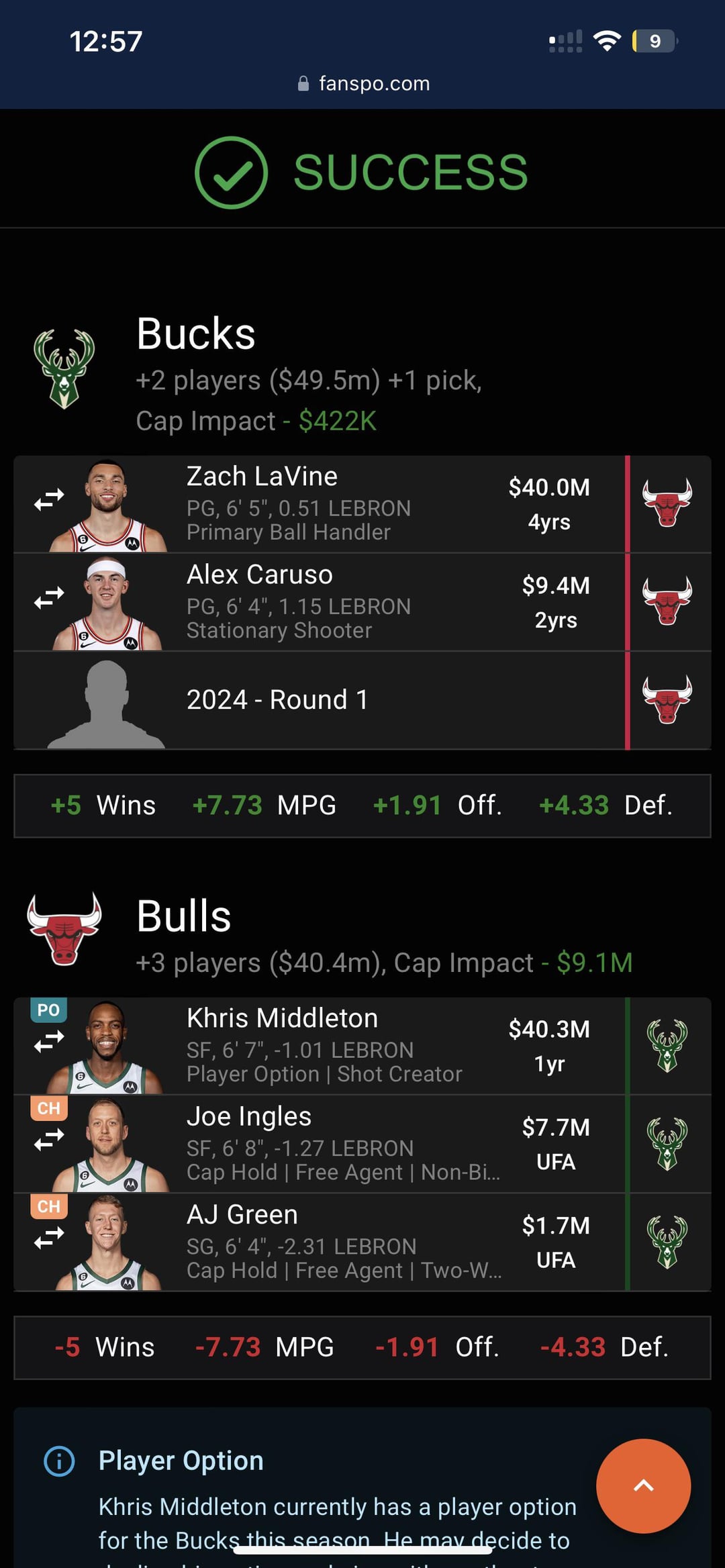
Task: Tap the fanspo.com address bar
Action: click(x=363, y=83)
